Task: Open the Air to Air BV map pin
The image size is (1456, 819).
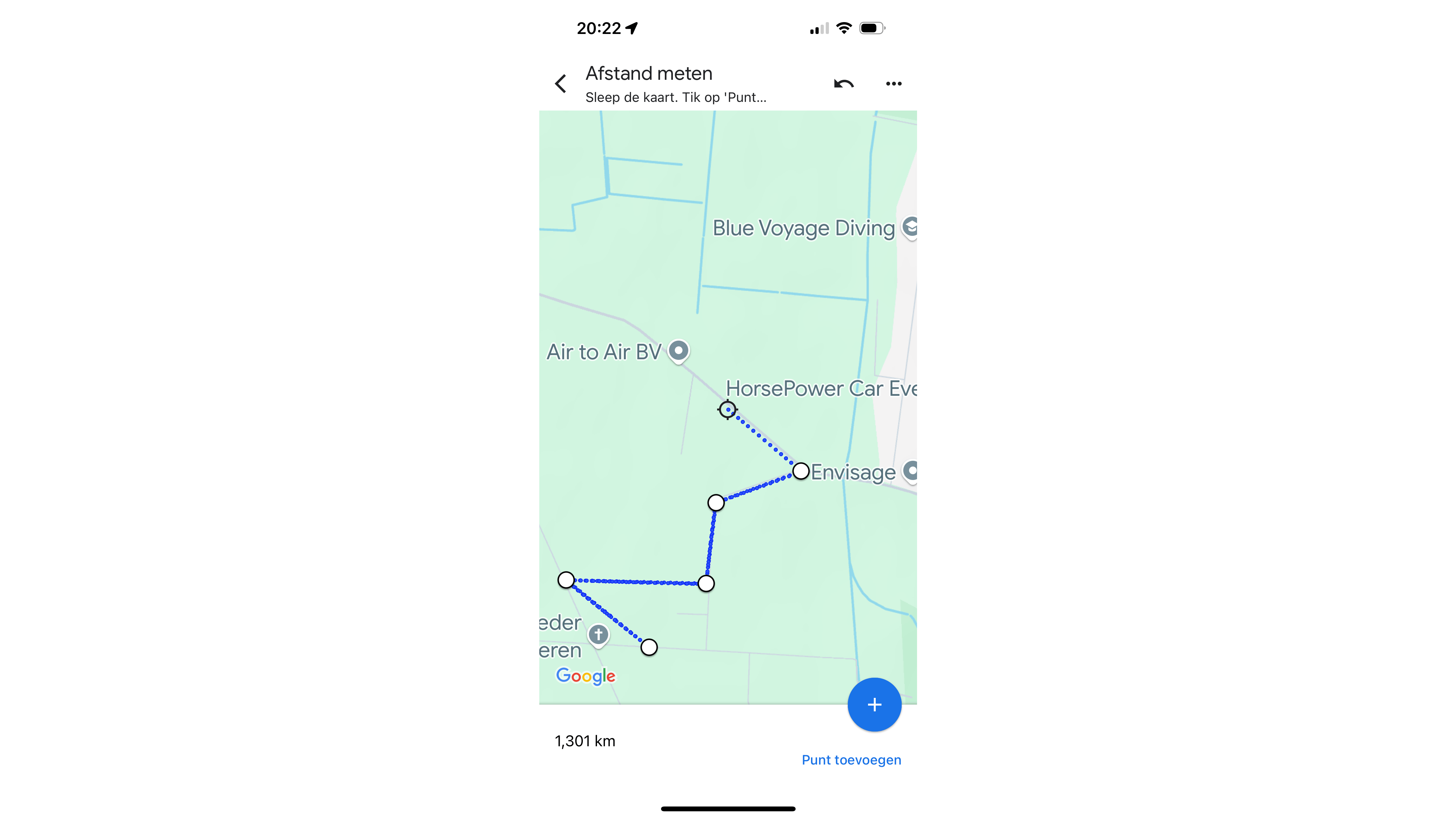Action: coord(678,351)
